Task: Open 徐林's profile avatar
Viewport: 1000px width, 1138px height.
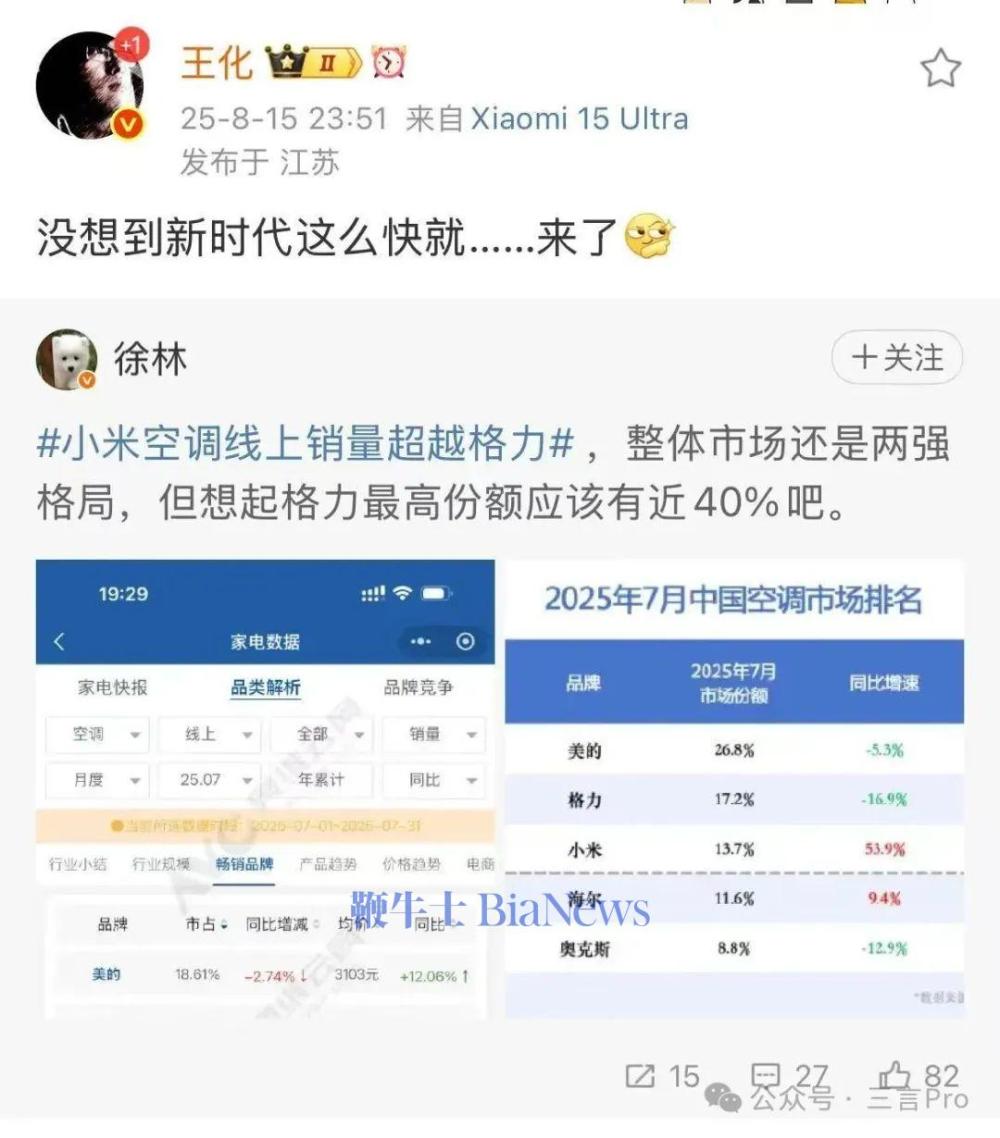Action: click(x=67, y=360)
